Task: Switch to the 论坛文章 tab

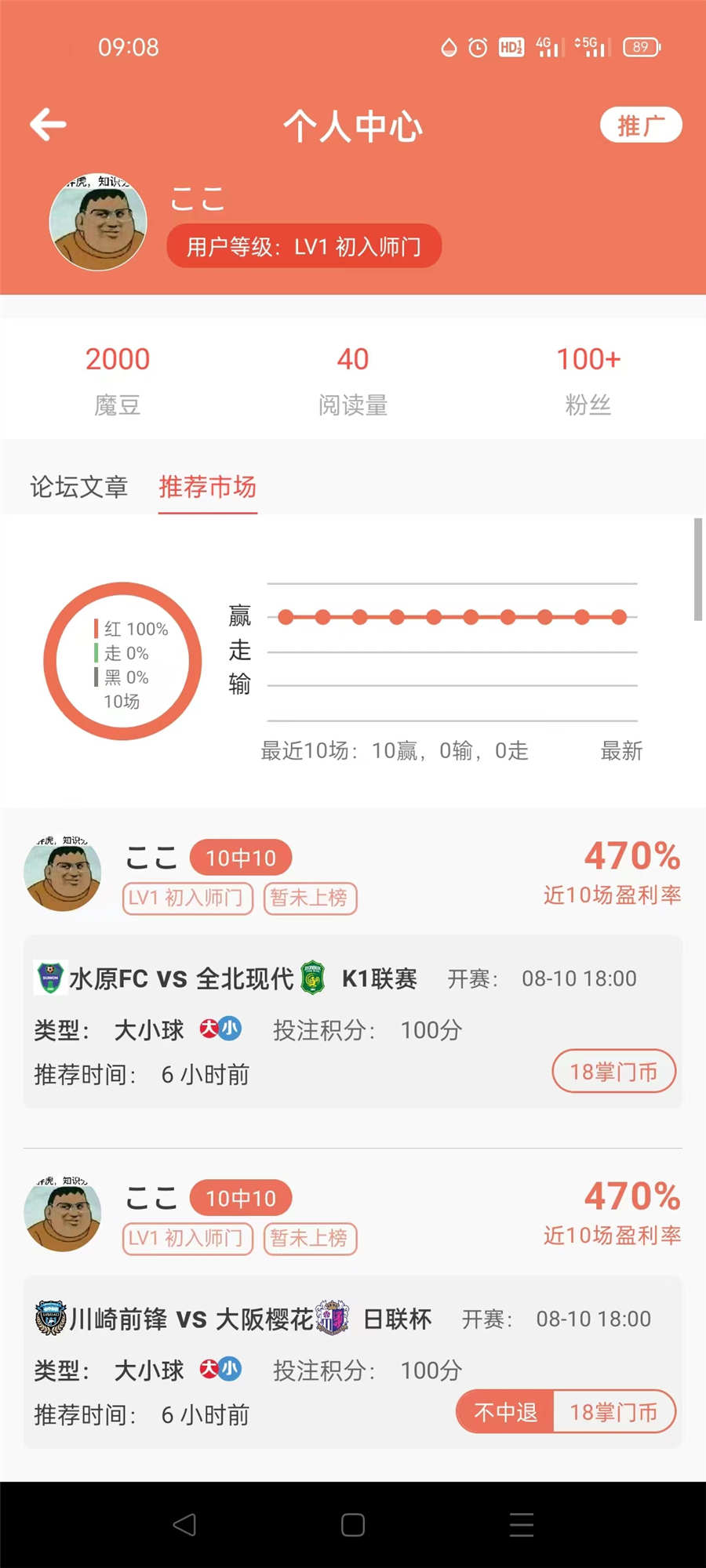Action: 78,487
